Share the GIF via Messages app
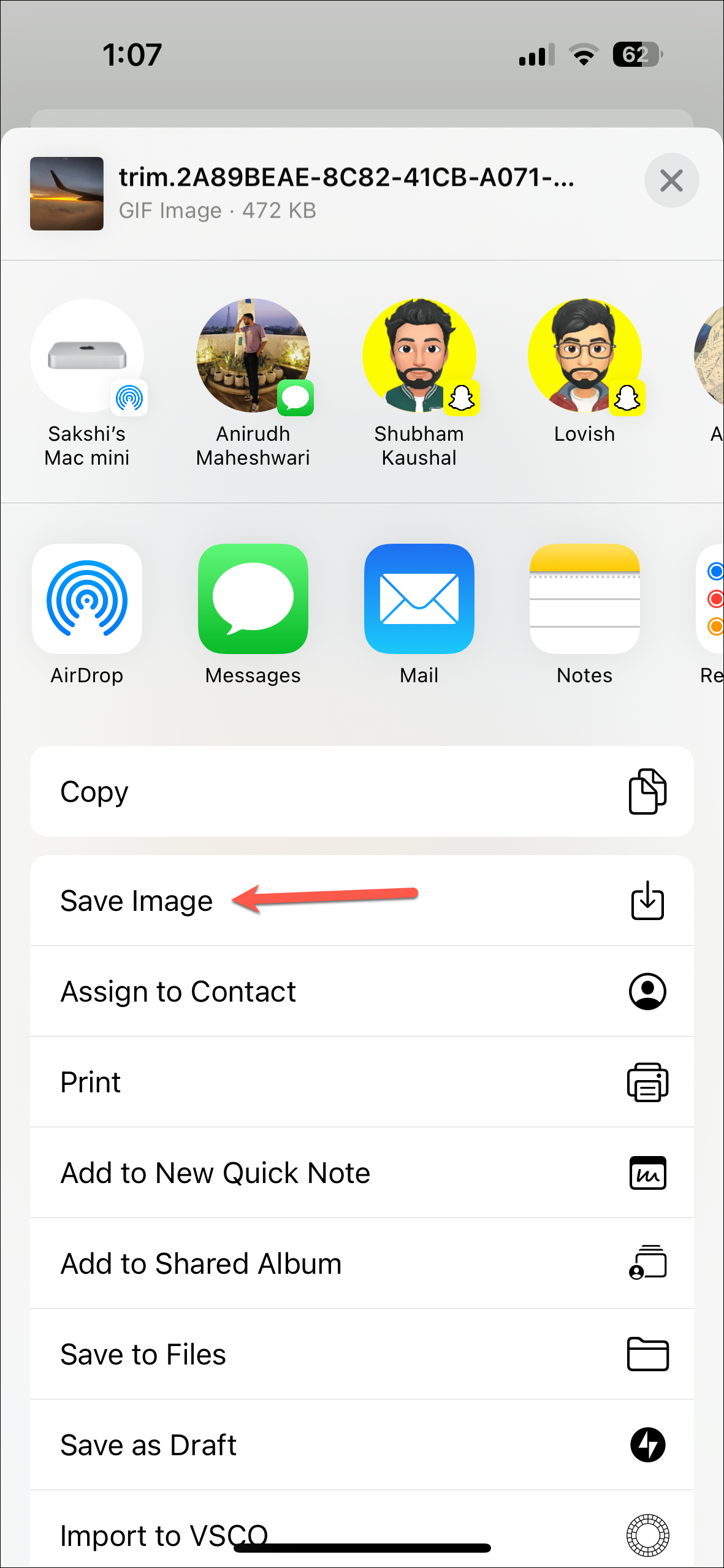 253,599
